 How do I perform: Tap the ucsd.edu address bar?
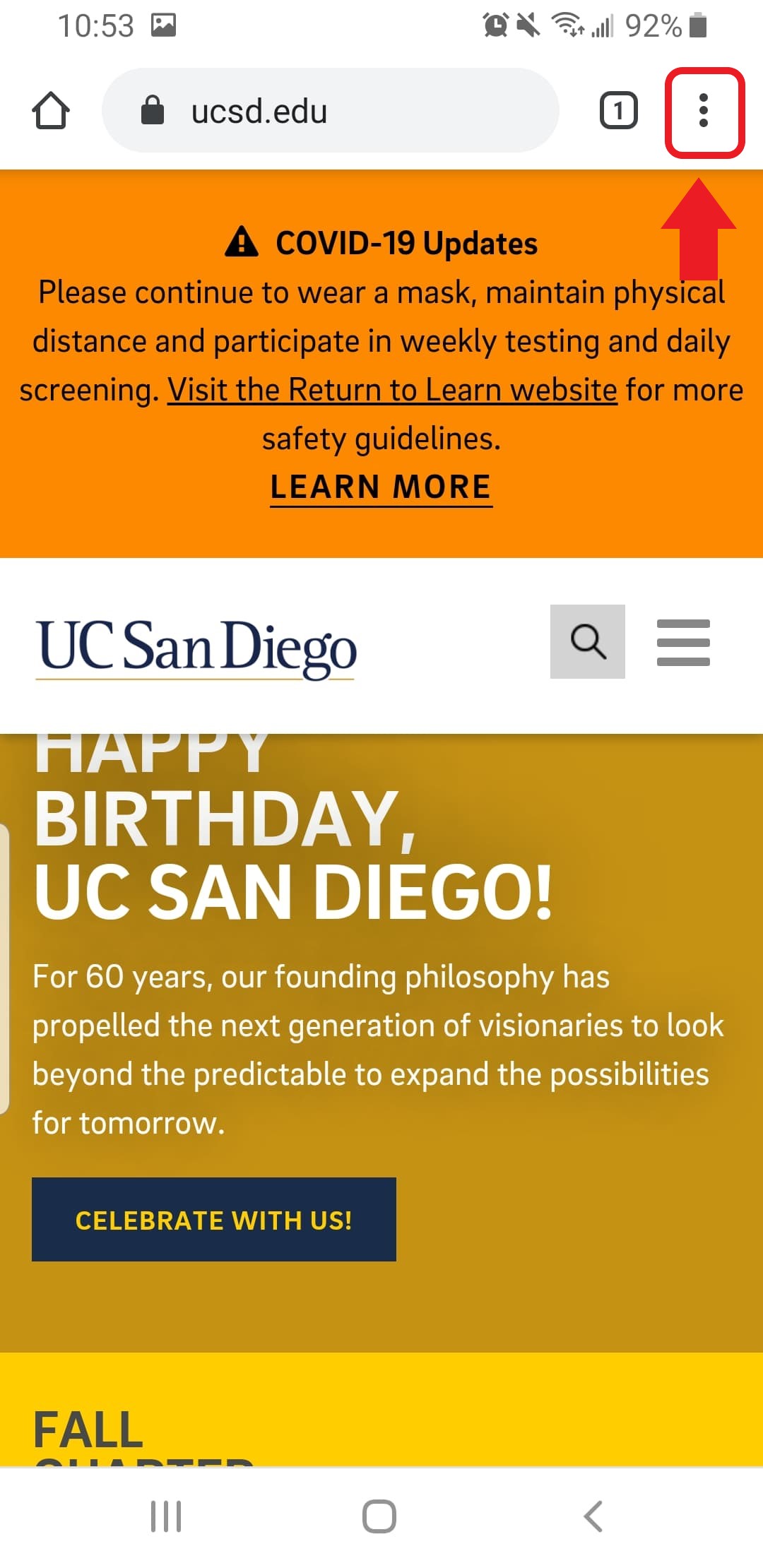[x=330, y=111]
